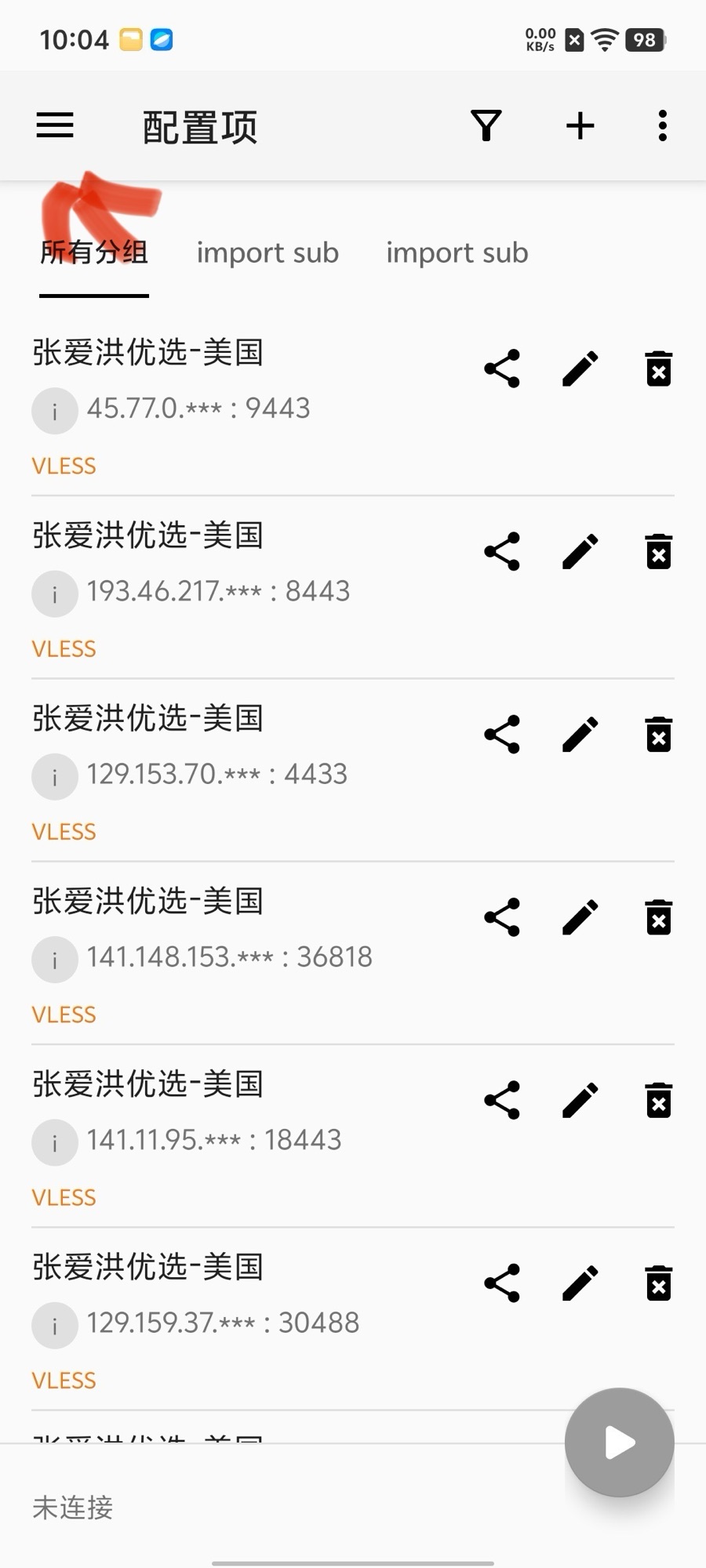Tap the info icon next to 45.77.0.***
This screenshot has width=706, height=1568.
(54, 410)
